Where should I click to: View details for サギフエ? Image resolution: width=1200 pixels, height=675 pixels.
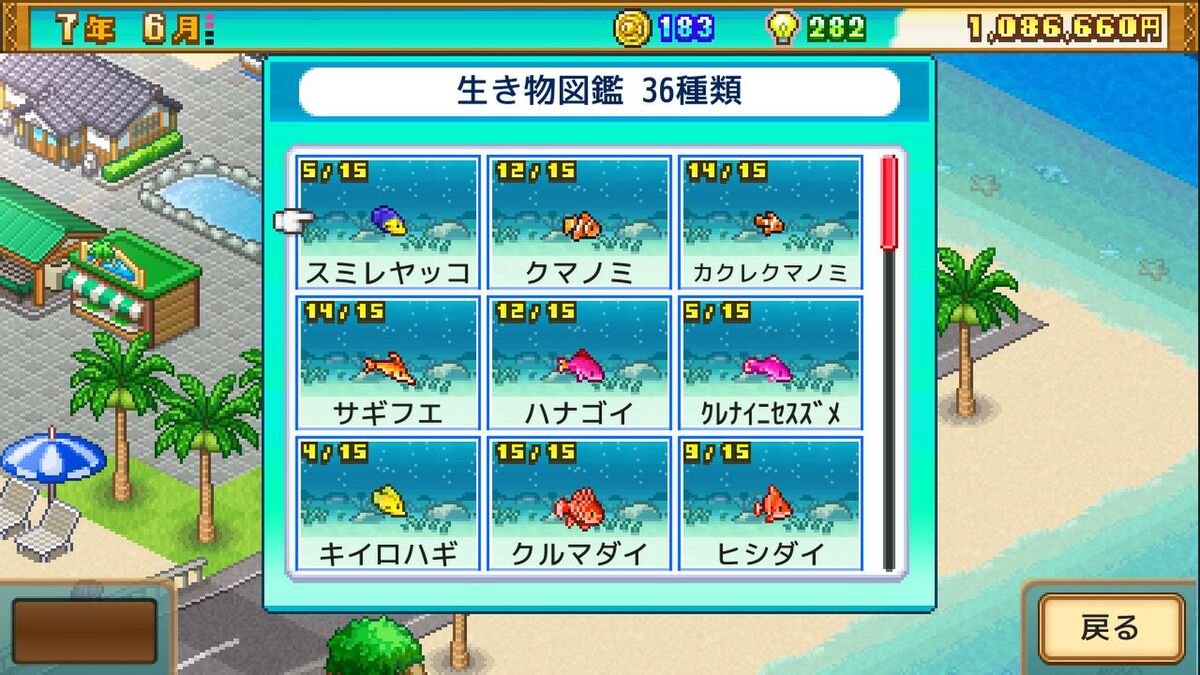coord(388,363)
